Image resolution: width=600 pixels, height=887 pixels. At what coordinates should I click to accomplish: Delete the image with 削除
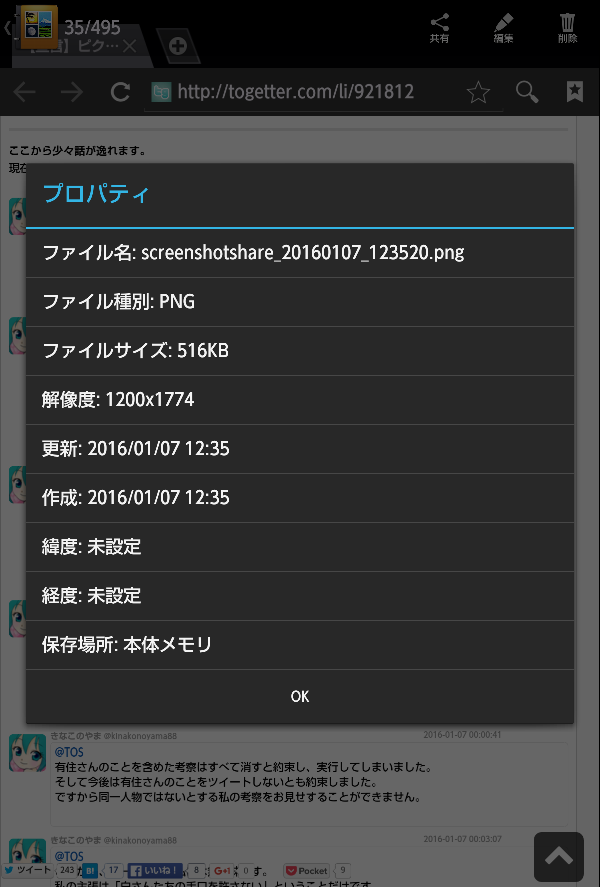pyautogui.click(x=567, y=27)
